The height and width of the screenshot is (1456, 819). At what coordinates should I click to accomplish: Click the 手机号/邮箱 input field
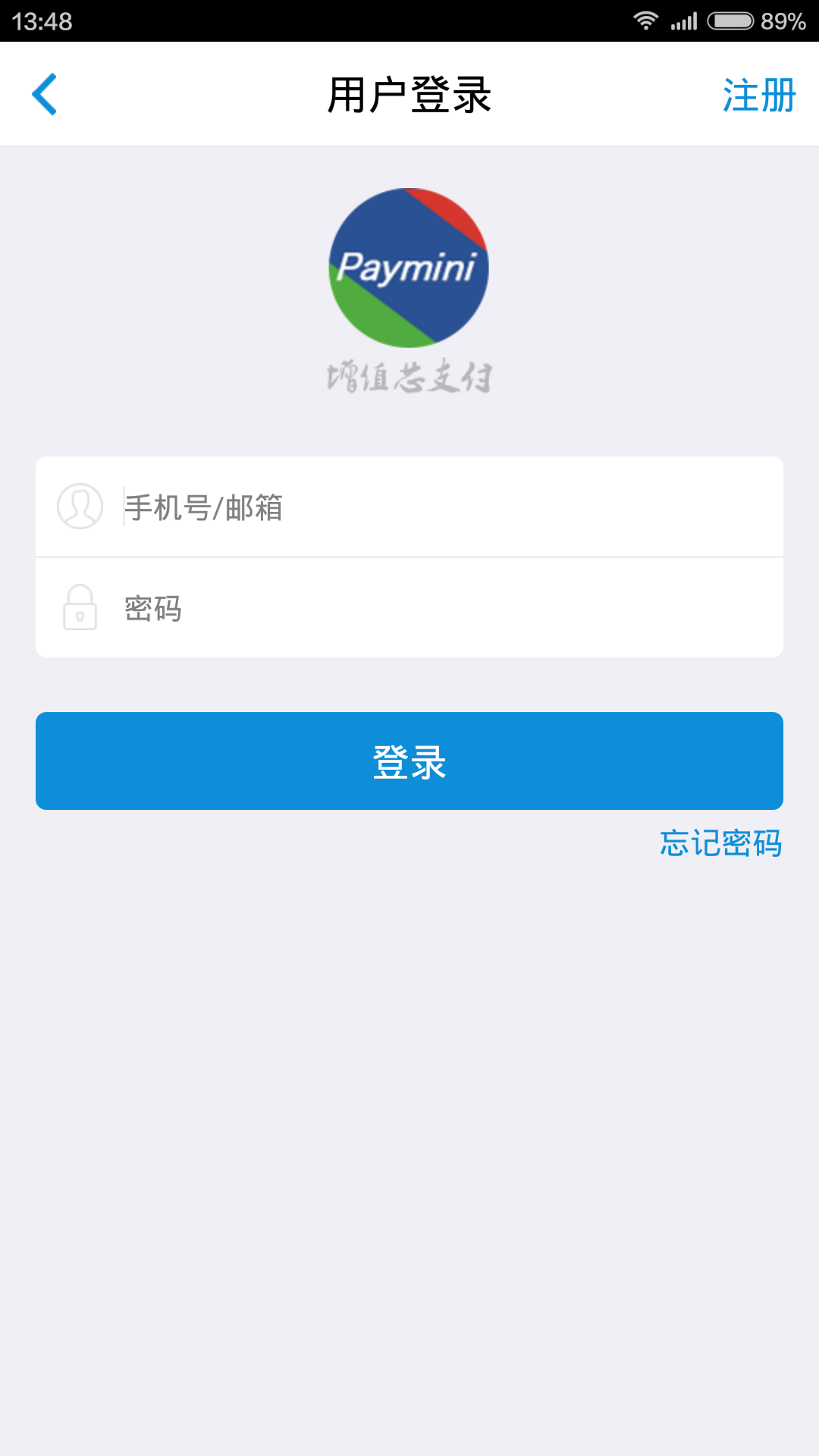pyautogui.click(x=303, y=508)
